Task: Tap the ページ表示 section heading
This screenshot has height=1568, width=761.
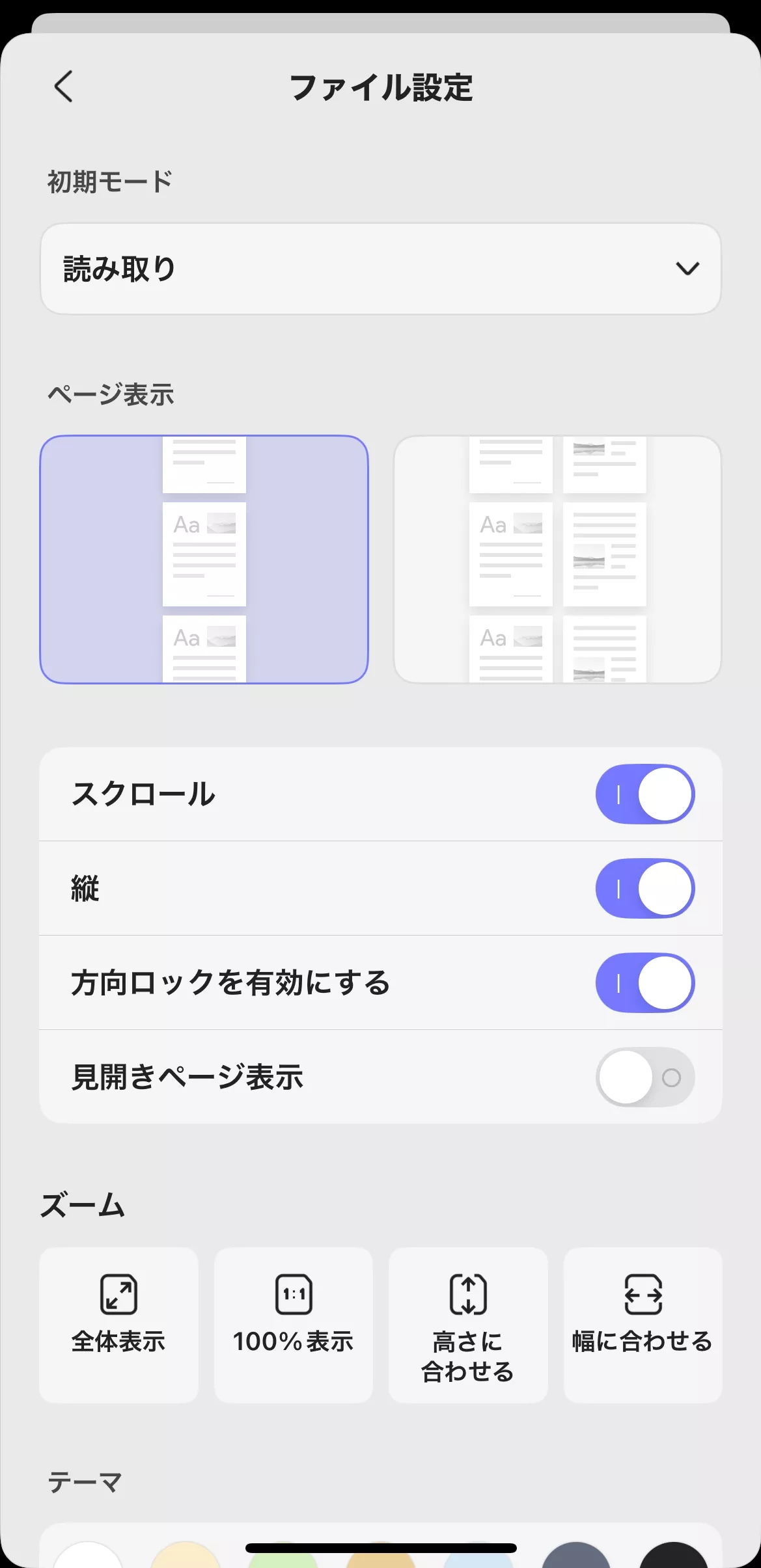Action: [112, 394]
